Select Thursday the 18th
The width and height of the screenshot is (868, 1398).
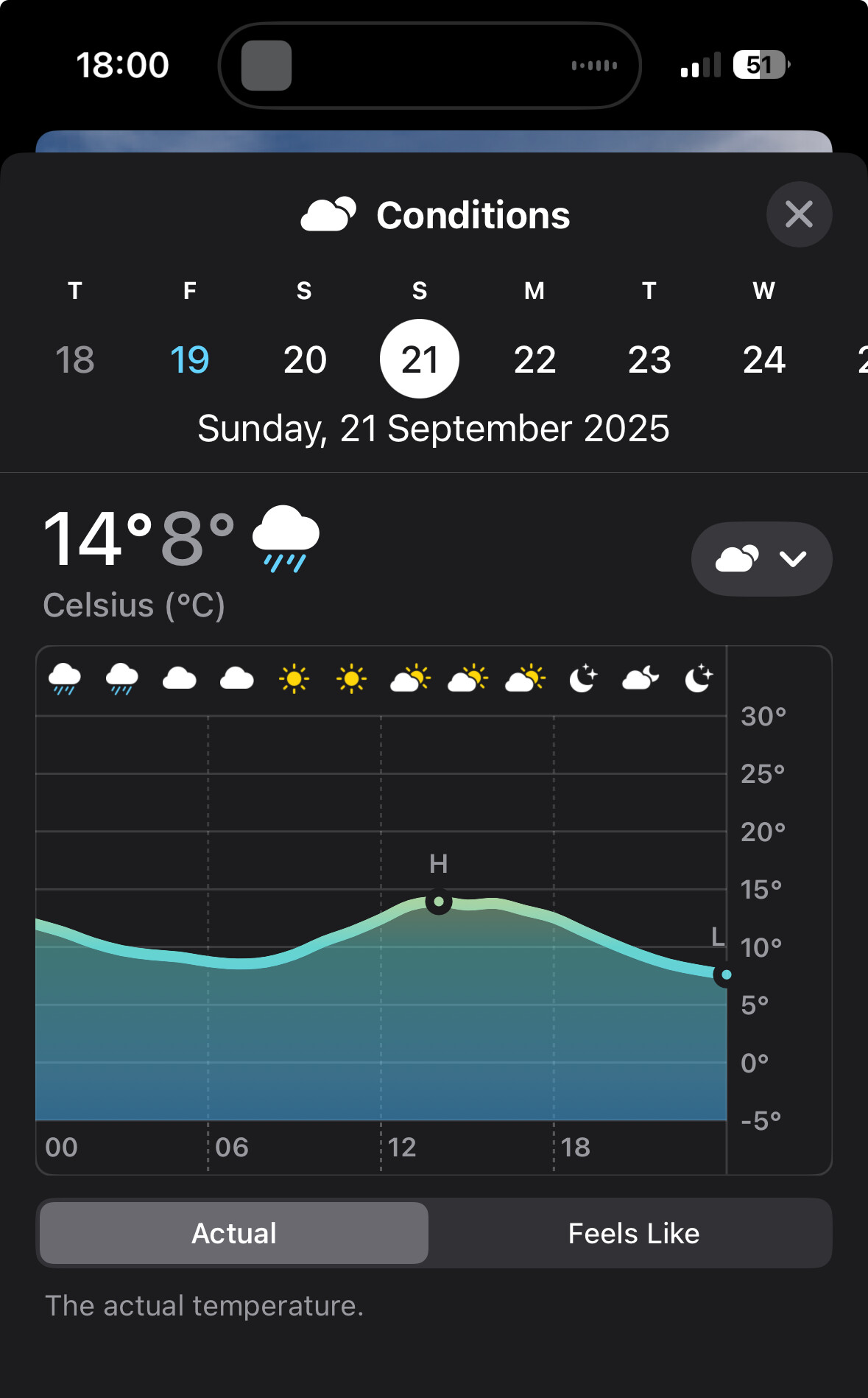pos(75,359)
